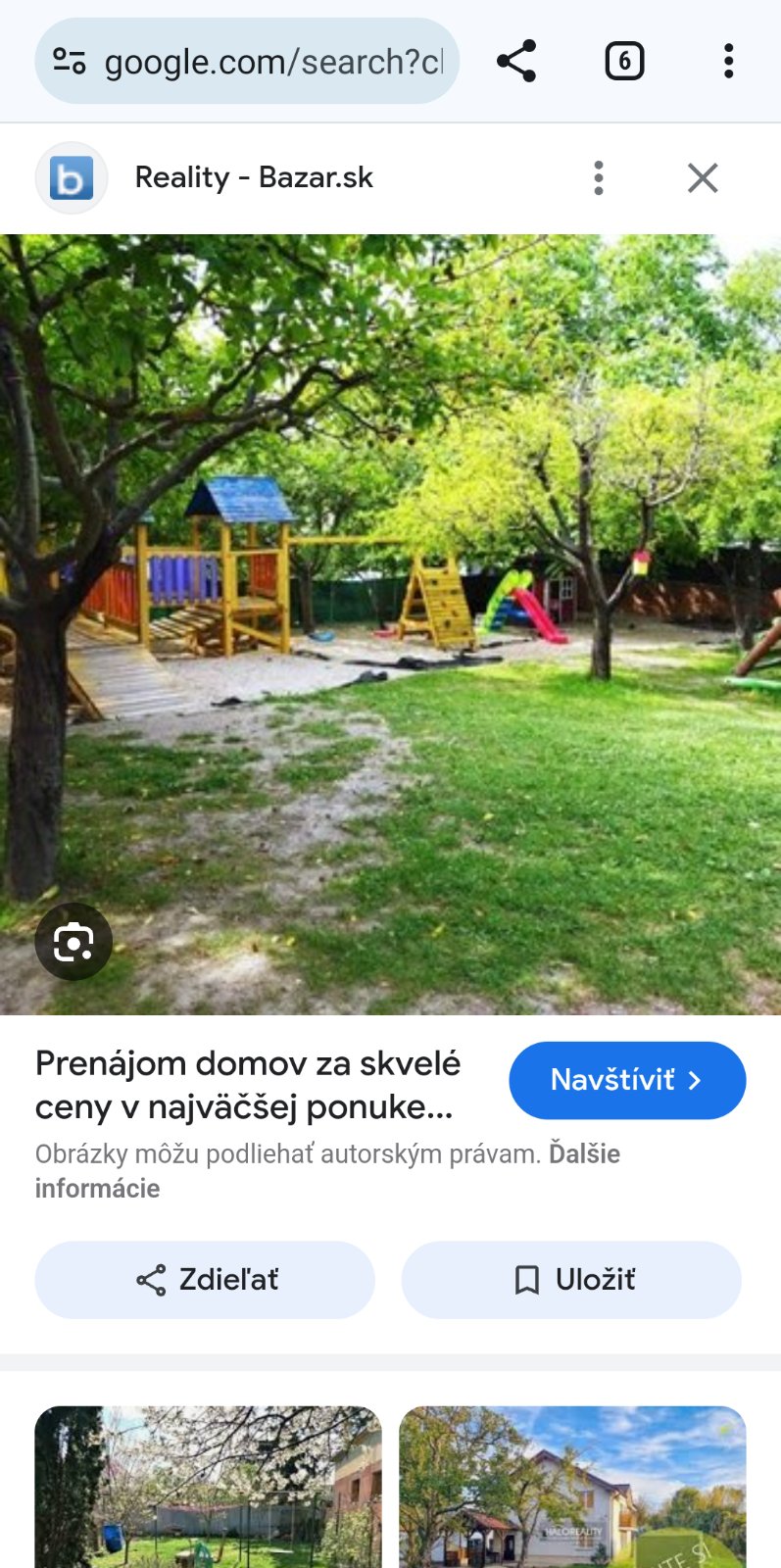Tap the Zdieľať button
This screenshot has width=781, height=1568.
[x=205, y=1280]
